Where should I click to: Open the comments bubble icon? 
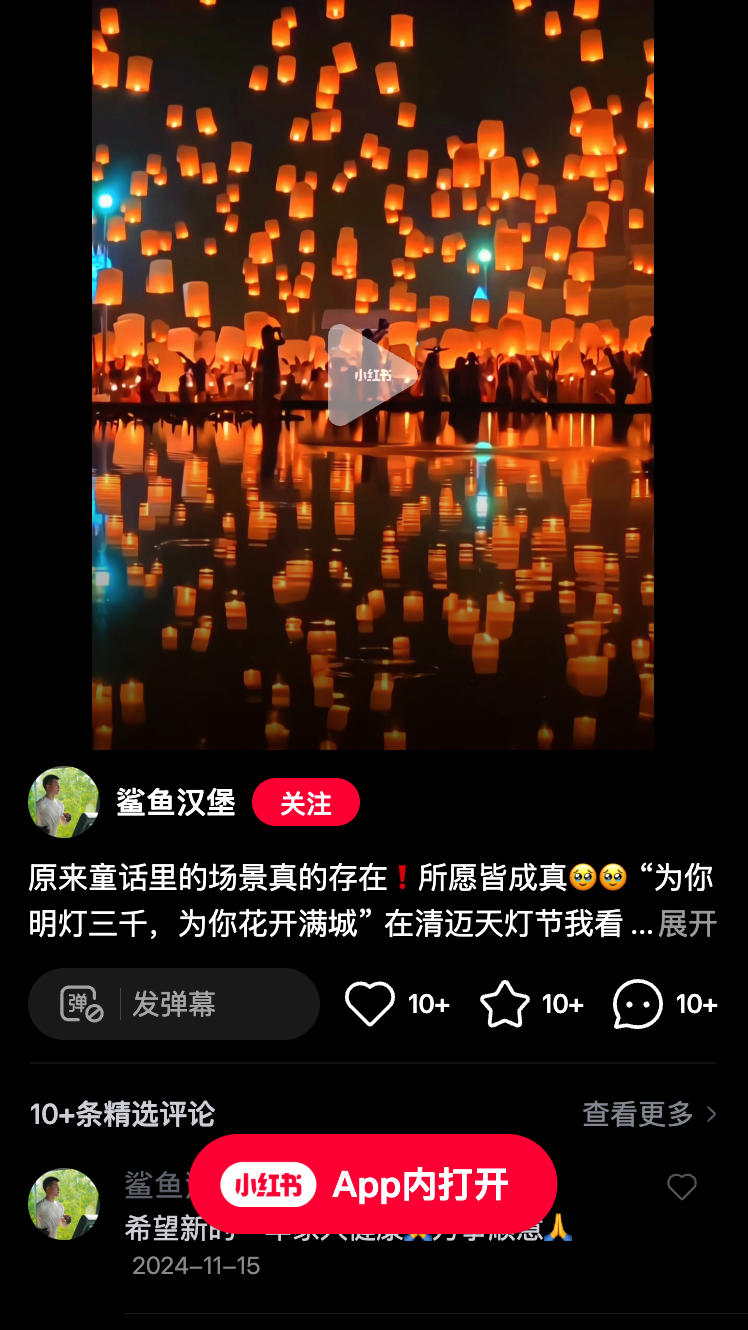(638, 1004)
